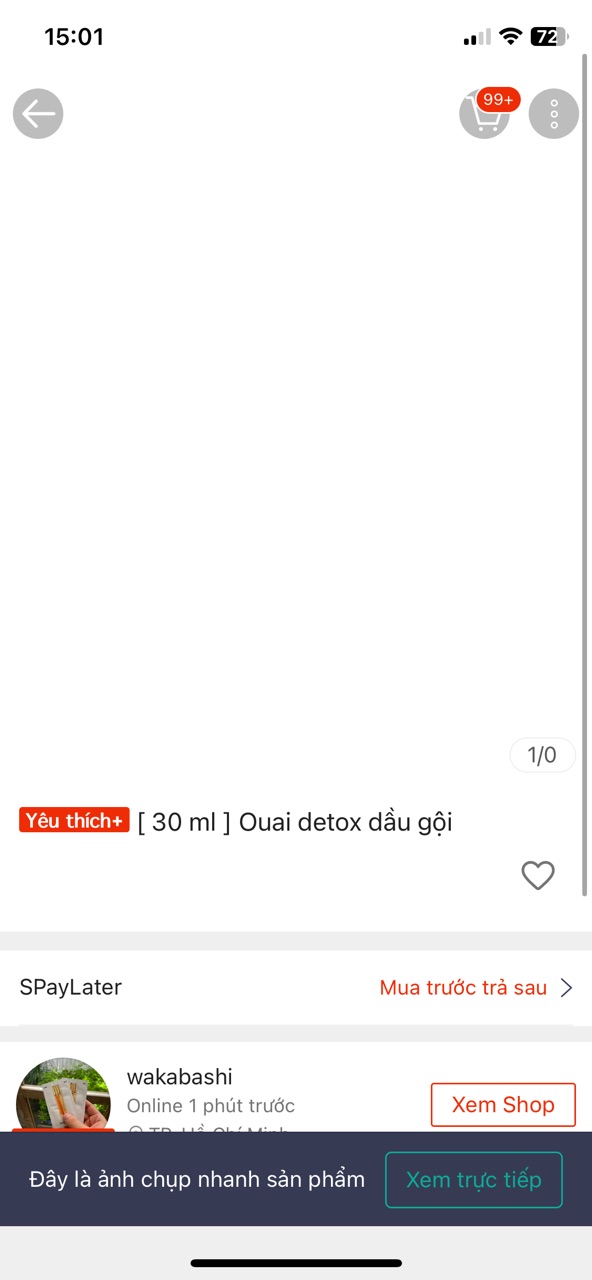The image size is (592, 1280).
Task: Open the three-dot overflow menu
Action: (554, 114)
